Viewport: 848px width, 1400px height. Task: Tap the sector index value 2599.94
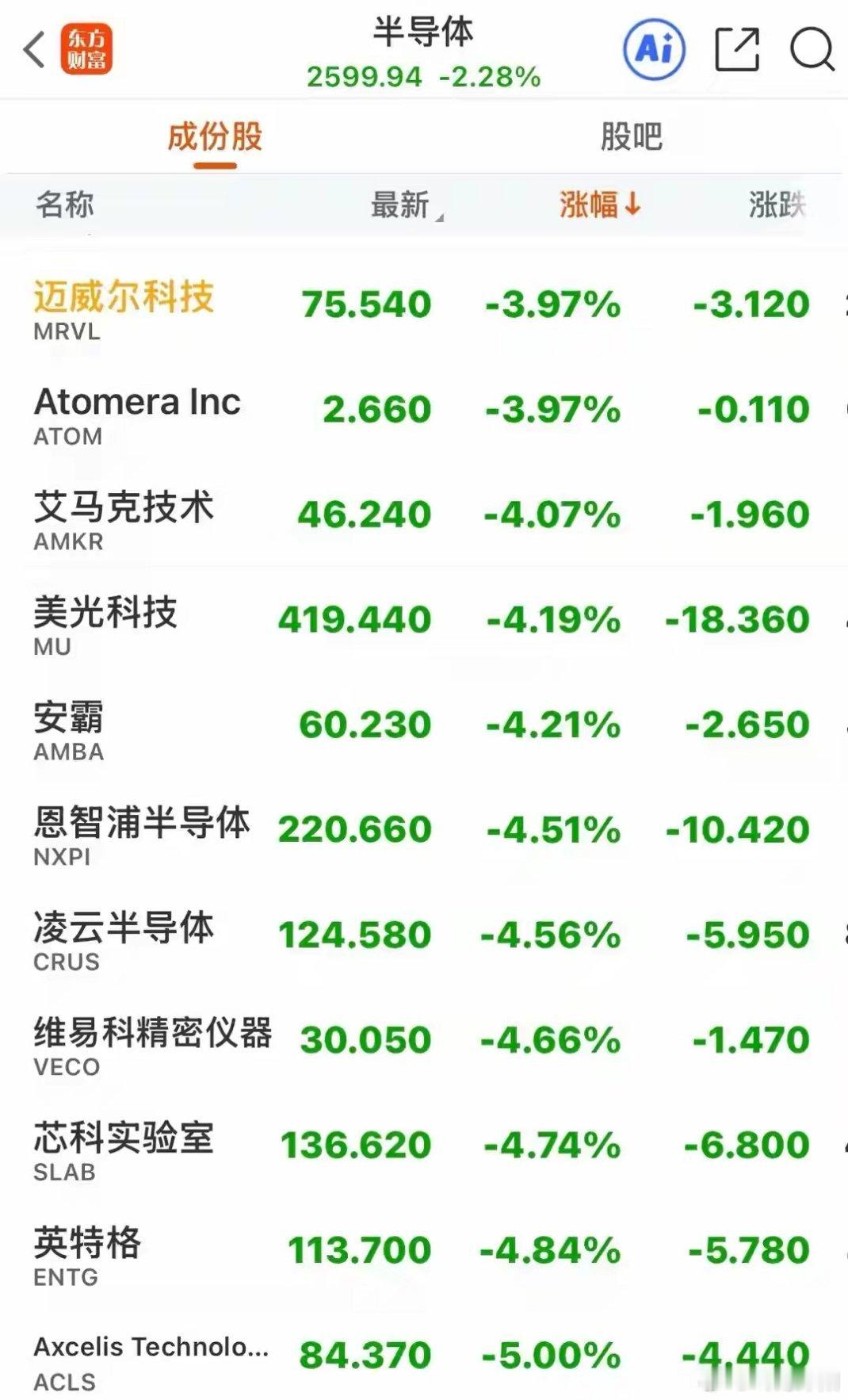click(365, 77)
